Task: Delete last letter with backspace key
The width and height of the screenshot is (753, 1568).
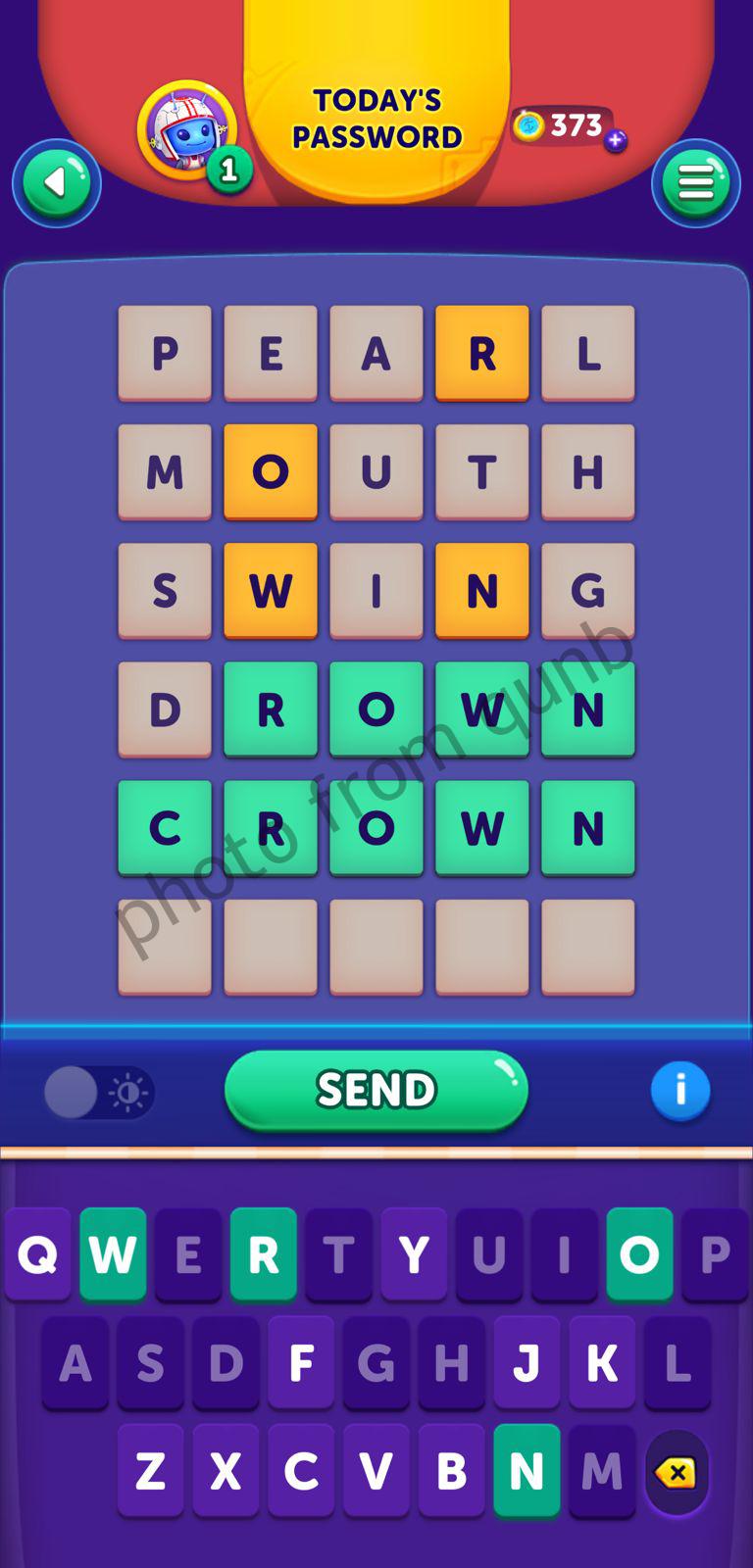Action: pyautogui.click(x=677, y=1472)
